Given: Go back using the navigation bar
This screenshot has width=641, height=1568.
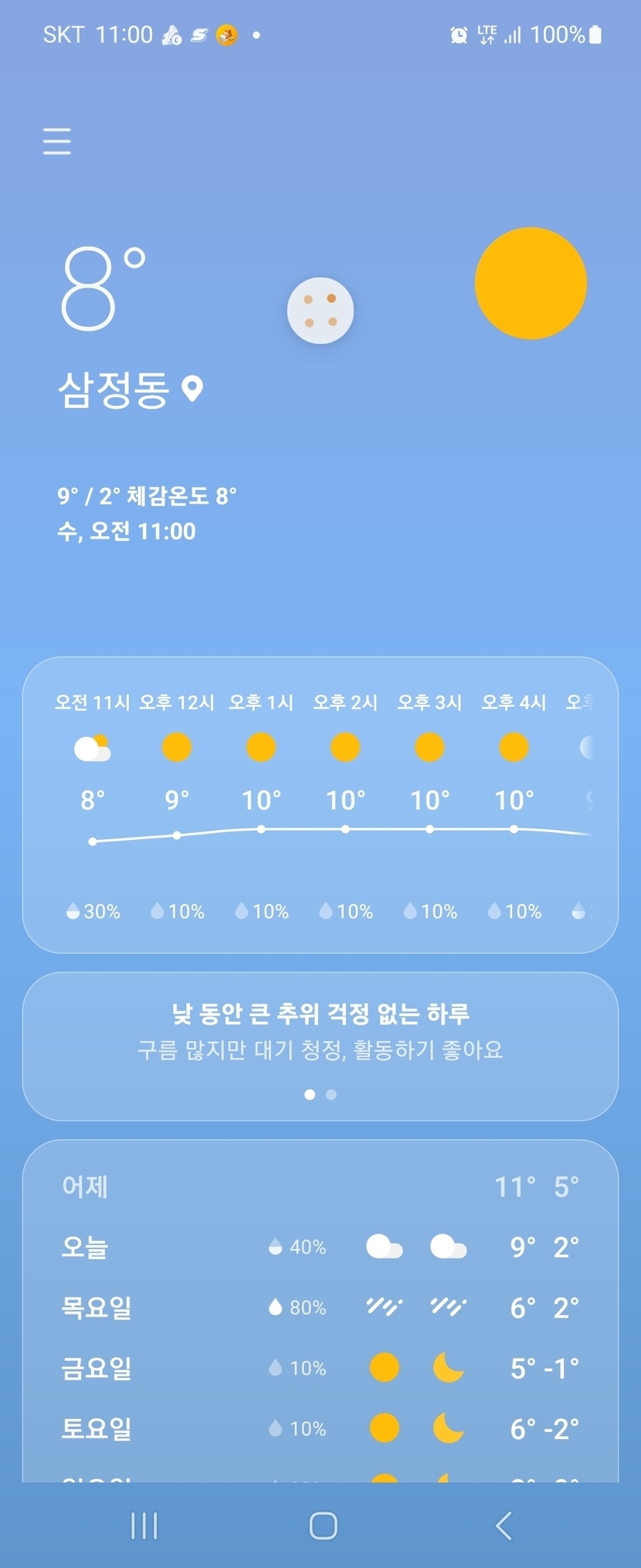Looking at the screenshot, I should click(x=504, y=1525).
